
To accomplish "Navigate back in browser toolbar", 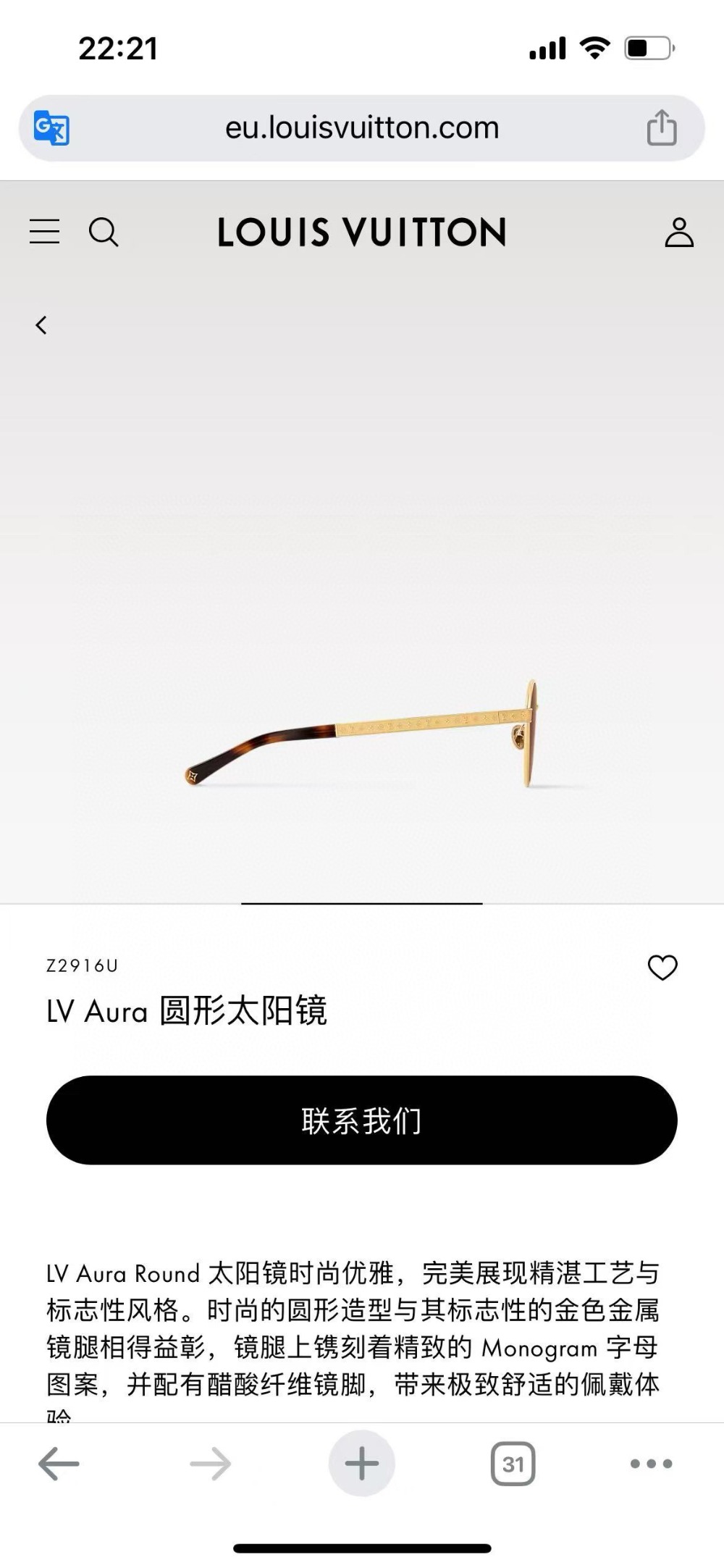I will pyautogui.click(x=59, y=1464).
